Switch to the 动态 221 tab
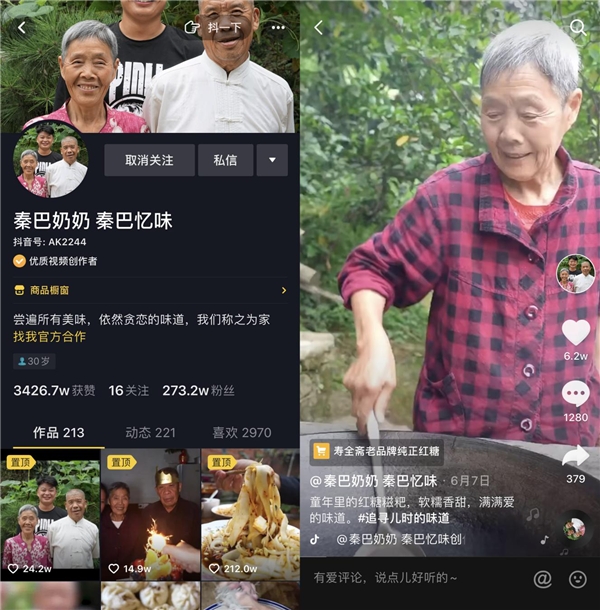 click(x=150, y=433)
